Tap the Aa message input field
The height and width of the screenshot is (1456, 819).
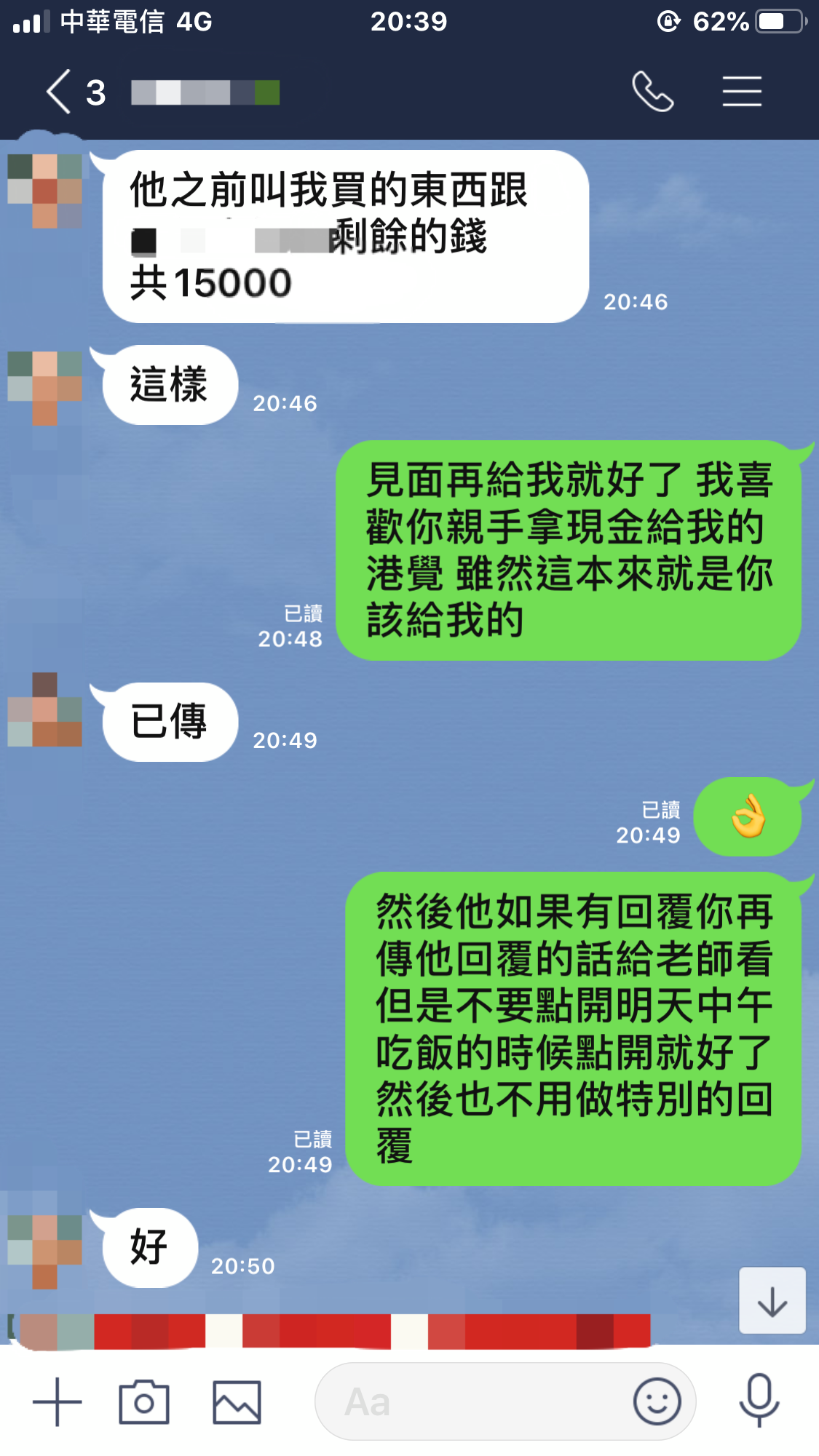click(x=473, y=1401)
